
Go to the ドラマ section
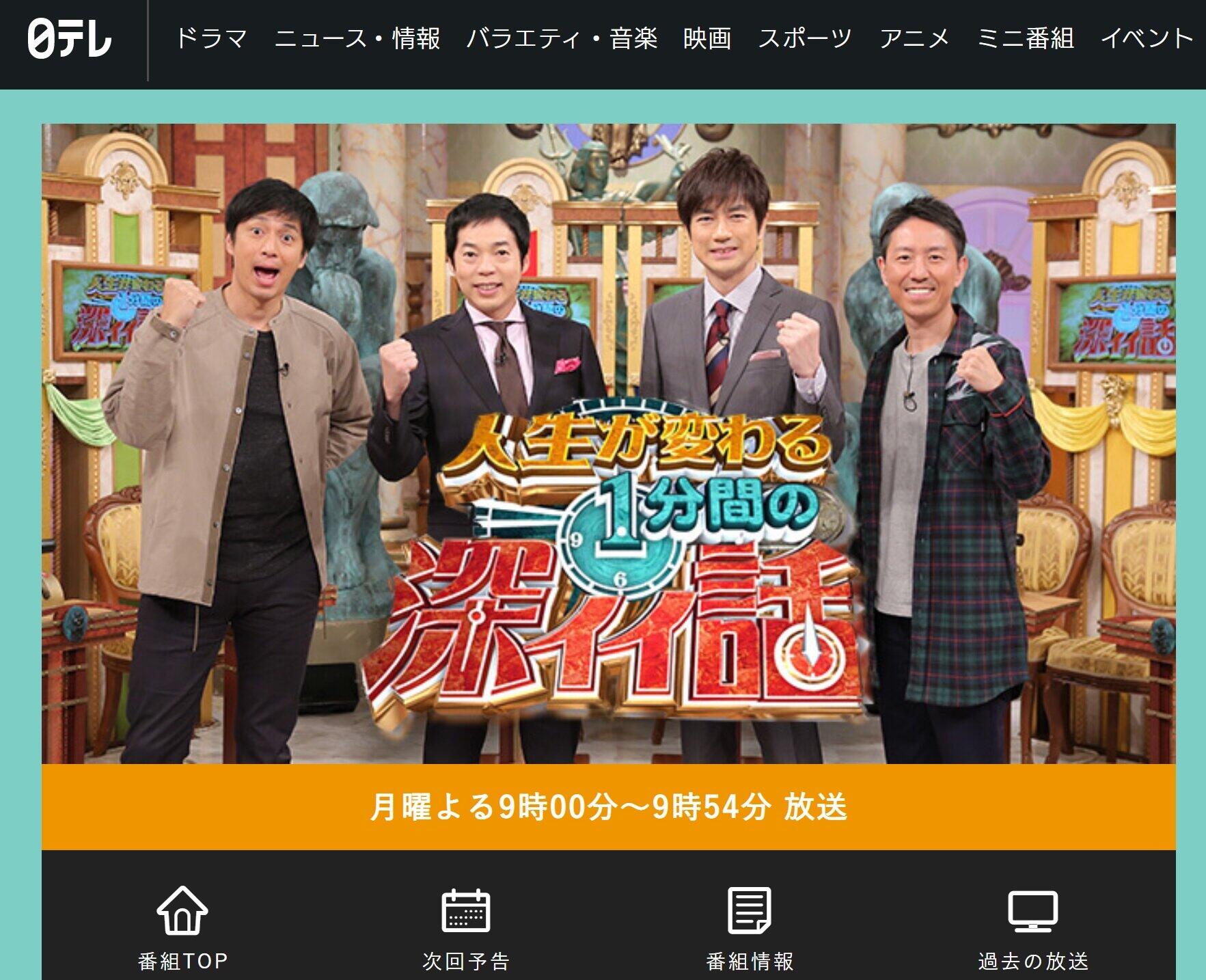pos(211,38)
